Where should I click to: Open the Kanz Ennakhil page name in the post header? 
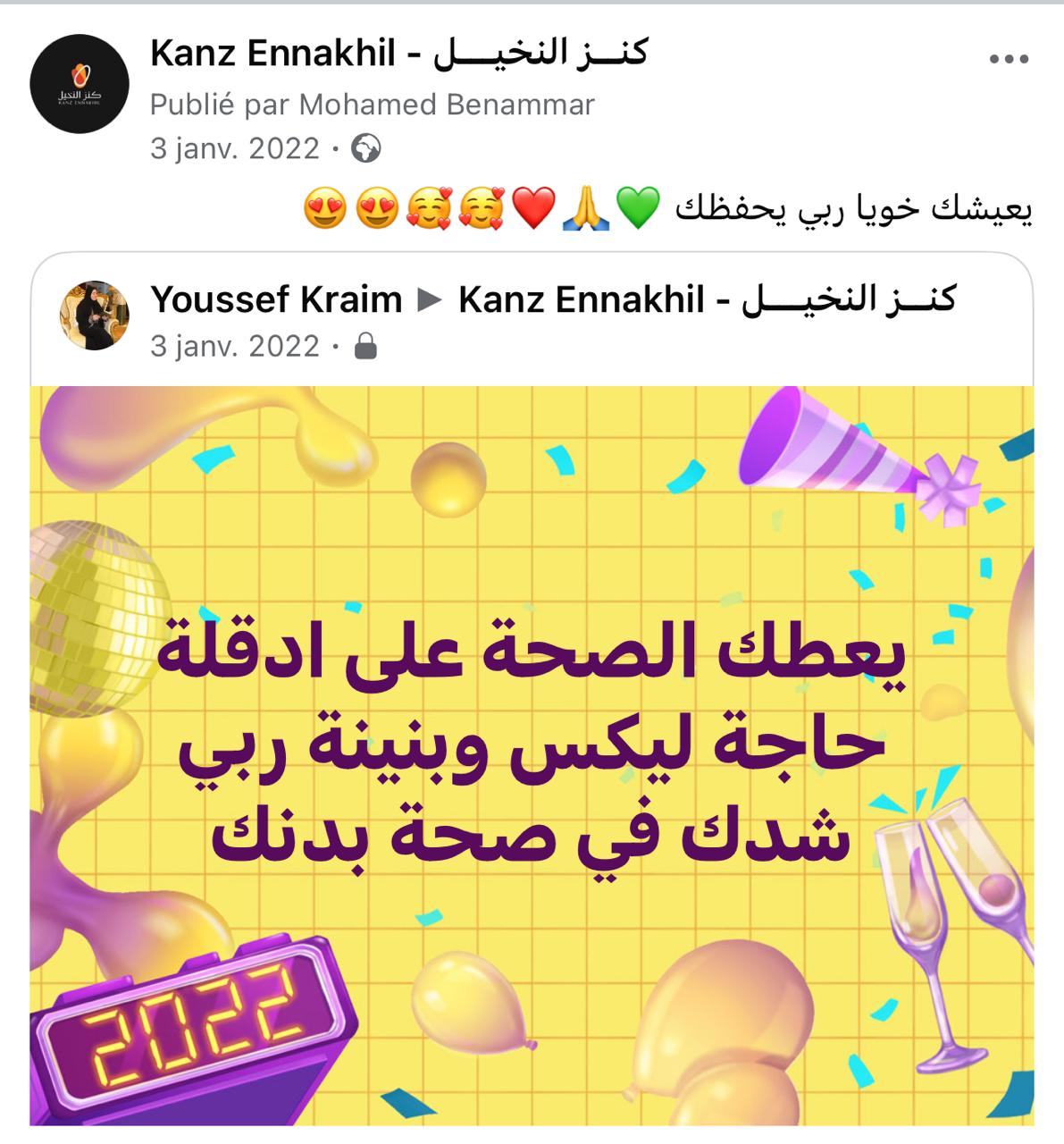click(398, 54)
